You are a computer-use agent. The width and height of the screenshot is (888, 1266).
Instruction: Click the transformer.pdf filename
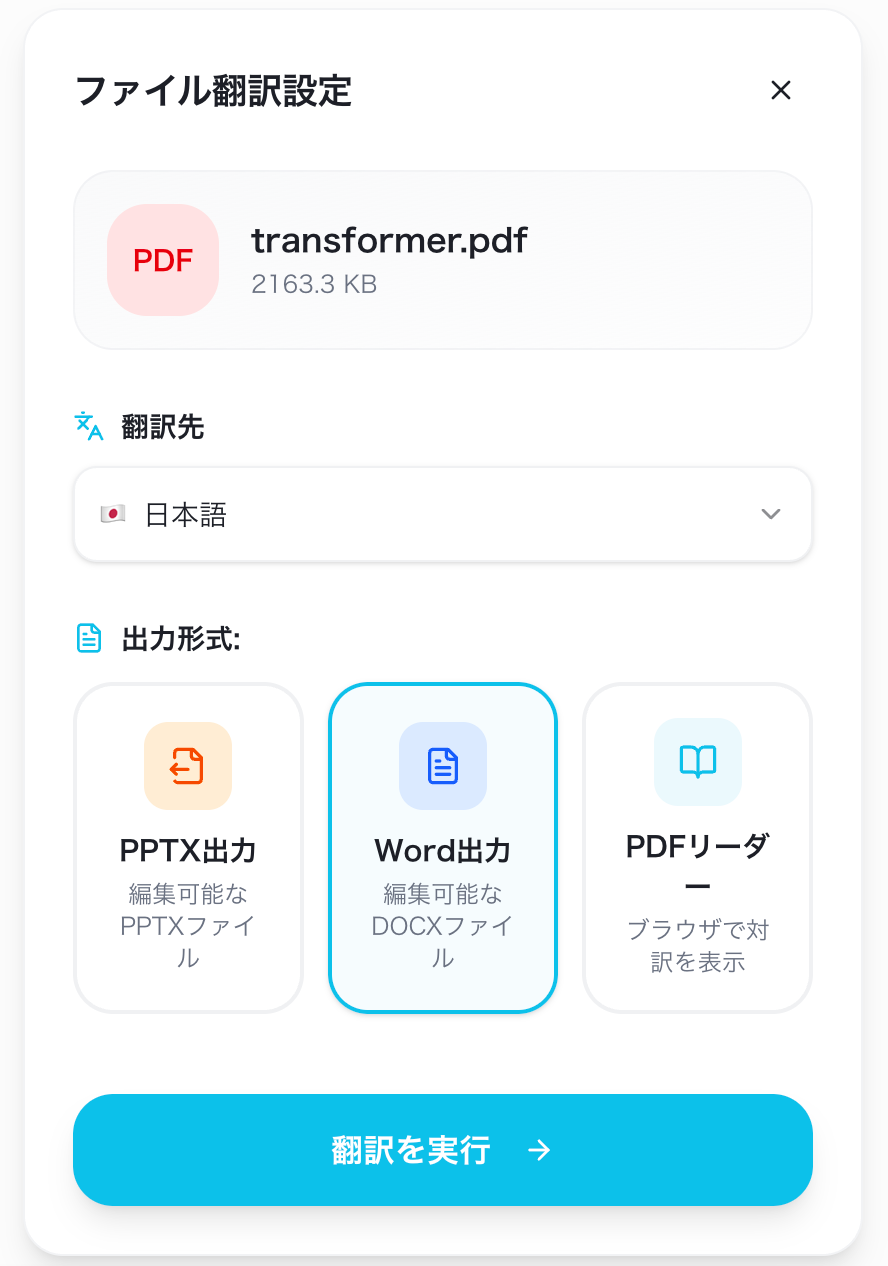point(390,241)
